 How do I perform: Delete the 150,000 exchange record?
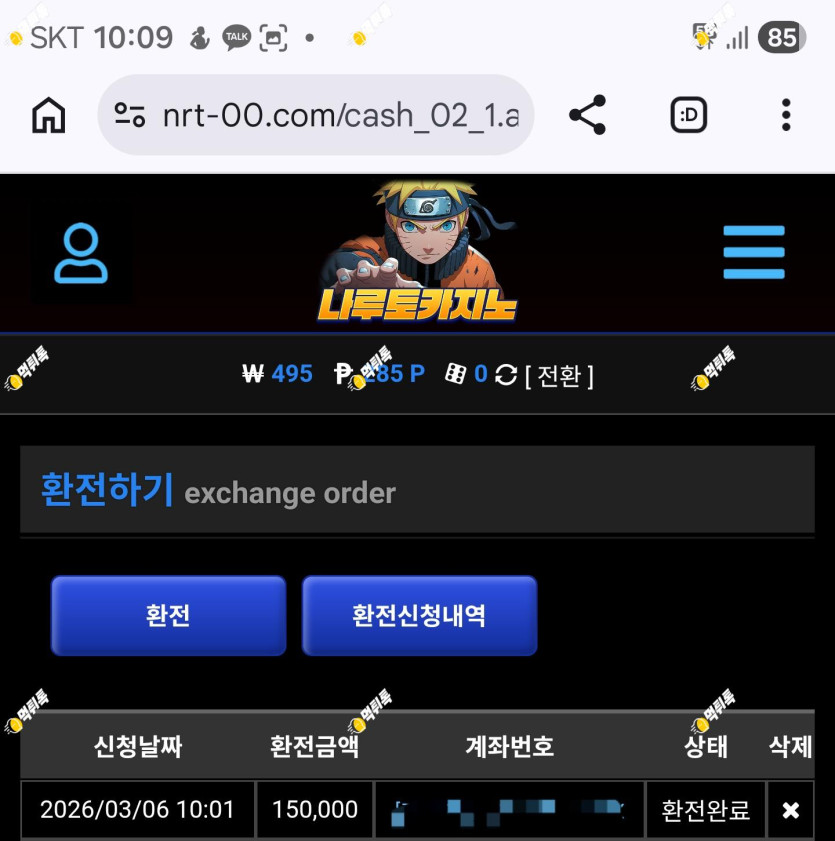pyautogui.click(x=790, y=810)
